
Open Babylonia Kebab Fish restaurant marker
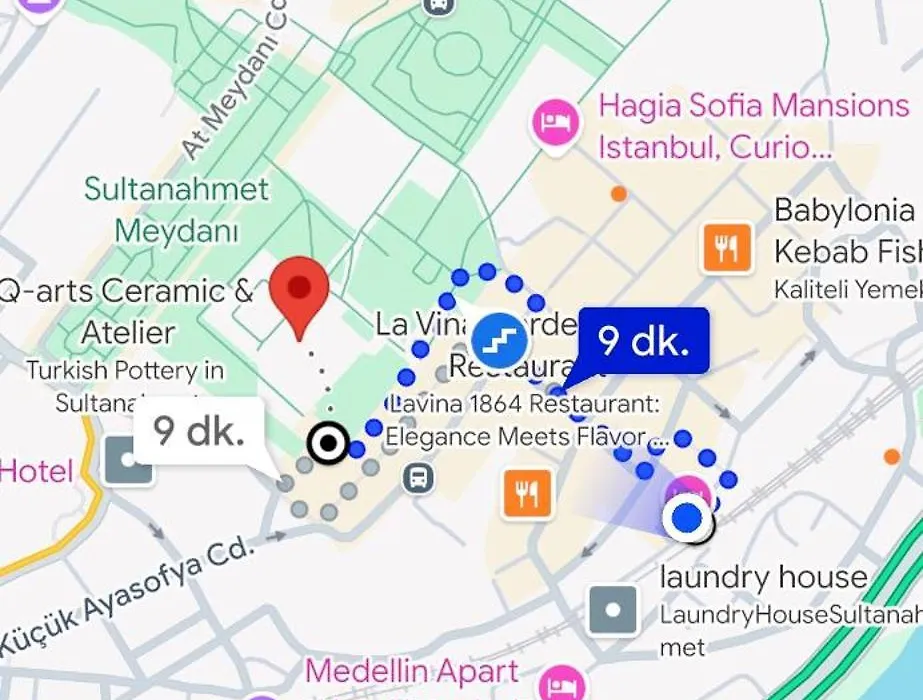pyautogui.click(x=727, y=248)
